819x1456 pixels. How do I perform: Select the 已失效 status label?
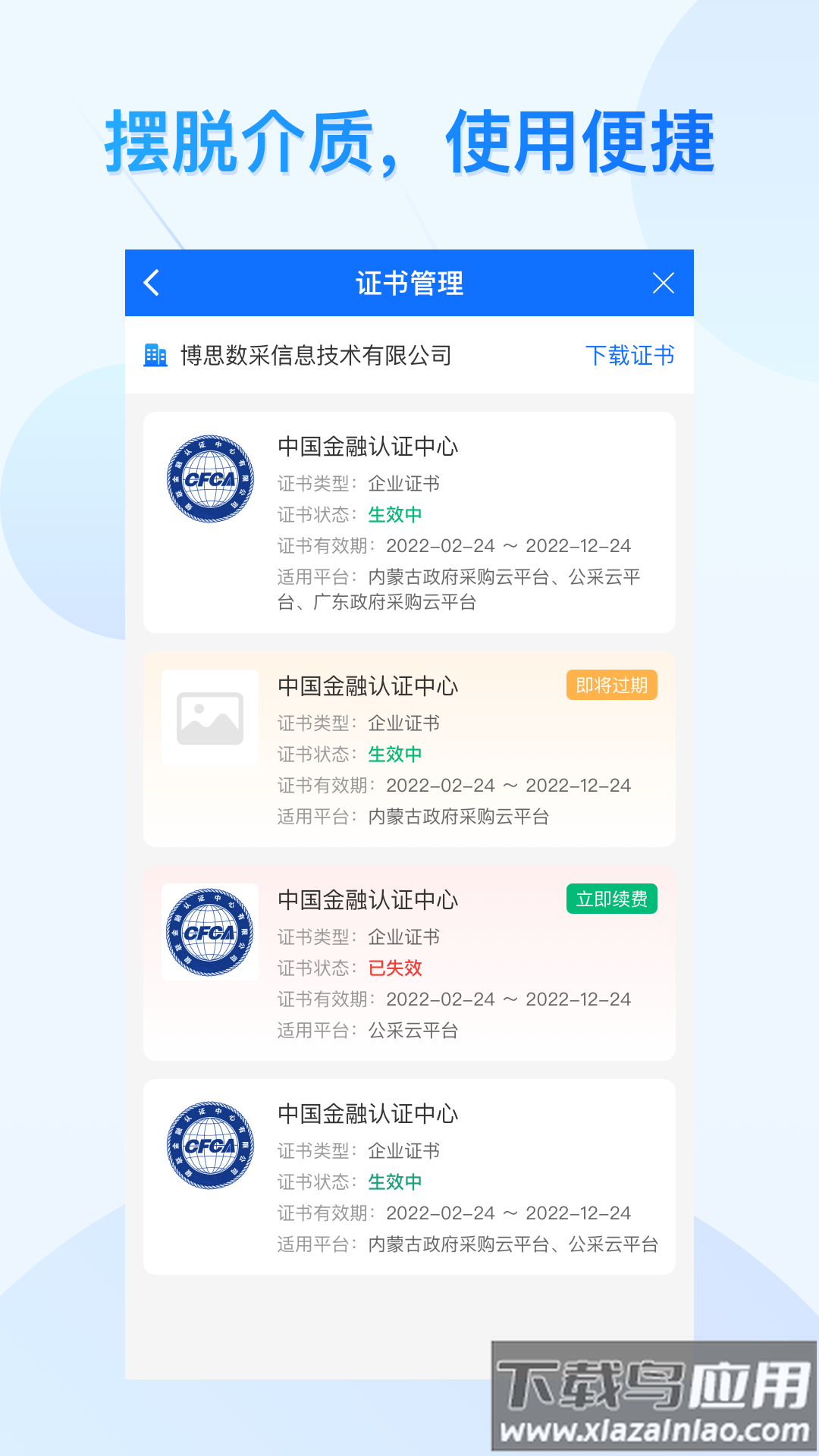click(x=394, y=968)
